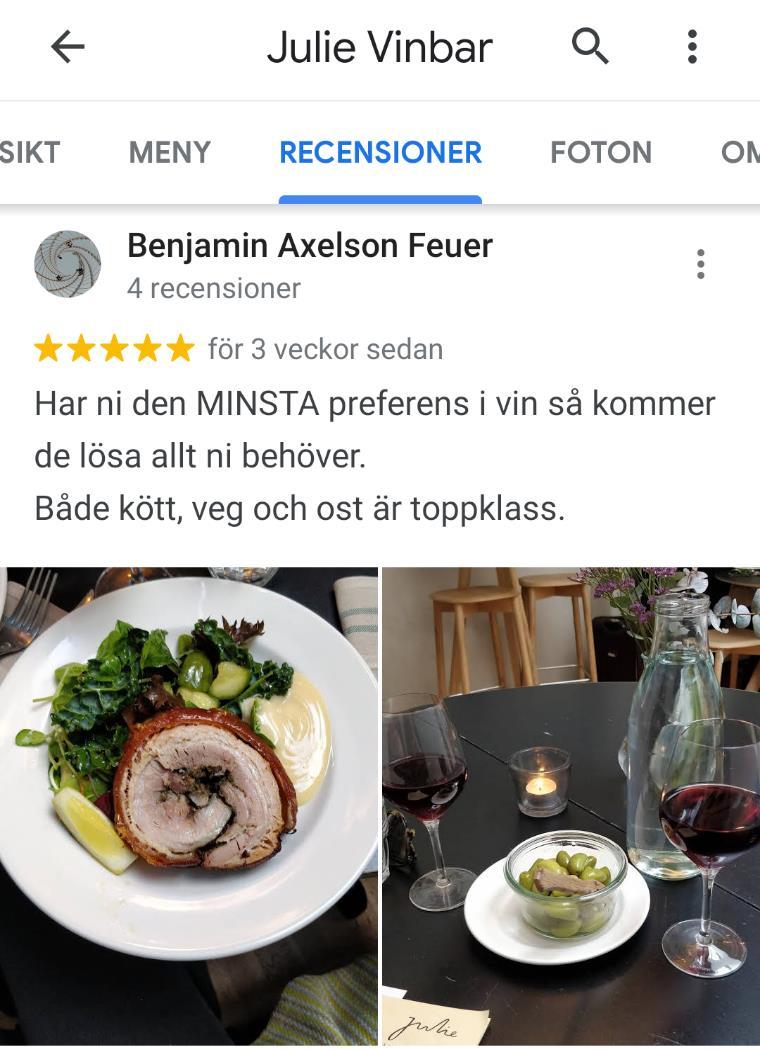Screen dimensions: 760x1050
Task: Go back from Julie Vinbar page
Action: tap(67, 47)
